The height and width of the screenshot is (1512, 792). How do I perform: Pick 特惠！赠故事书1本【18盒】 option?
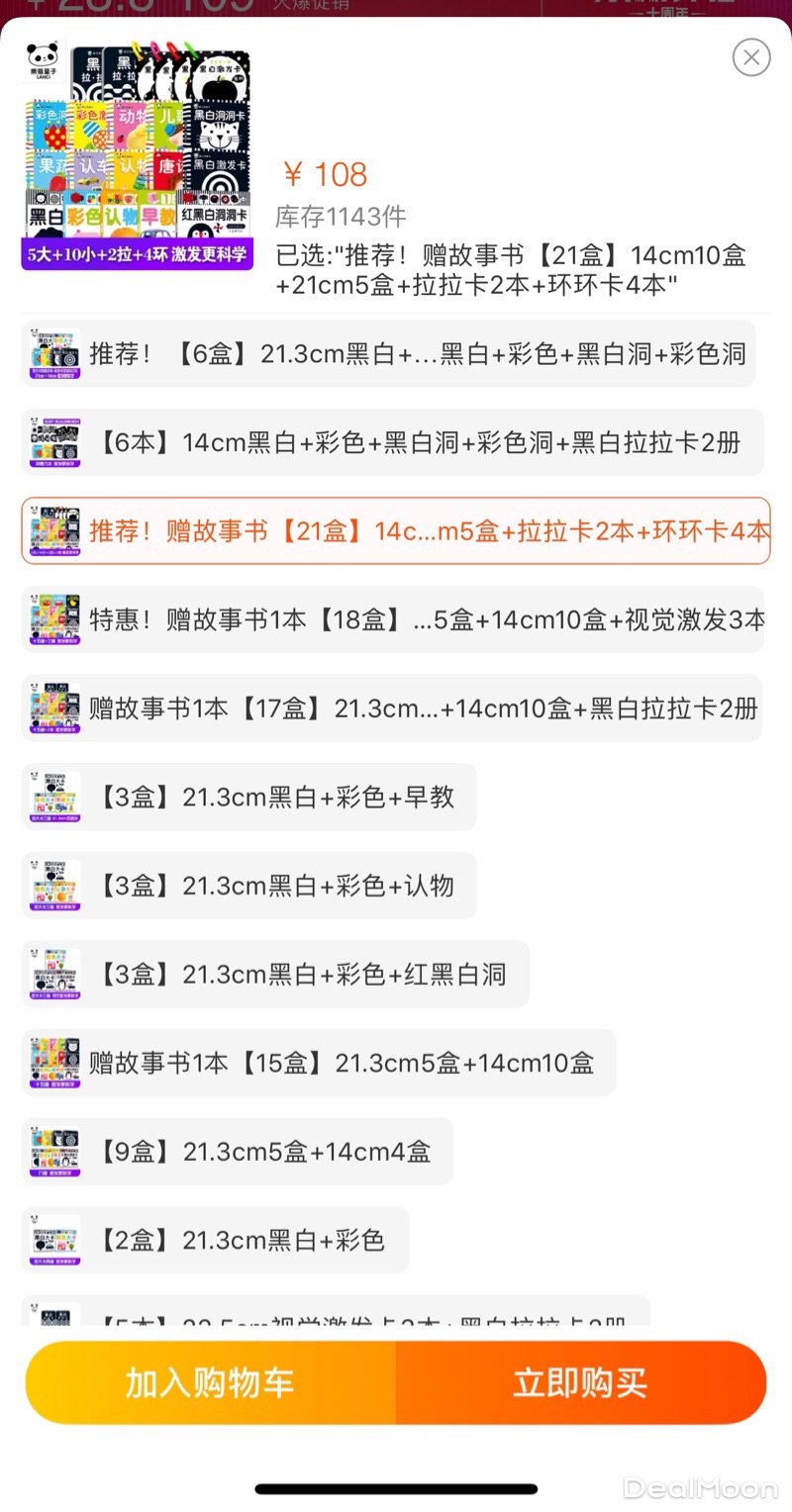[x=392, y=619]
